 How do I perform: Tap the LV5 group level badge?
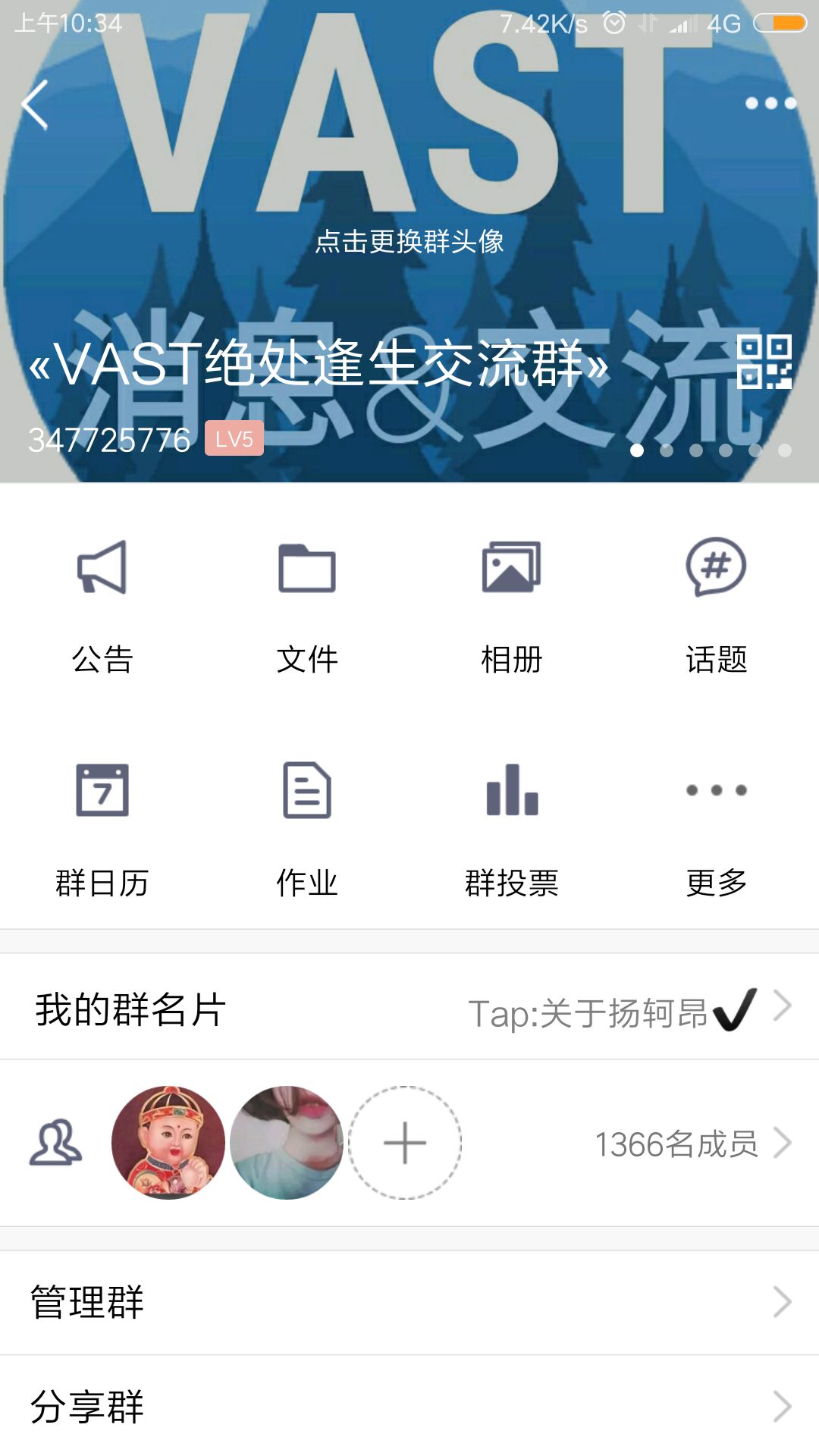click(234, 438)
